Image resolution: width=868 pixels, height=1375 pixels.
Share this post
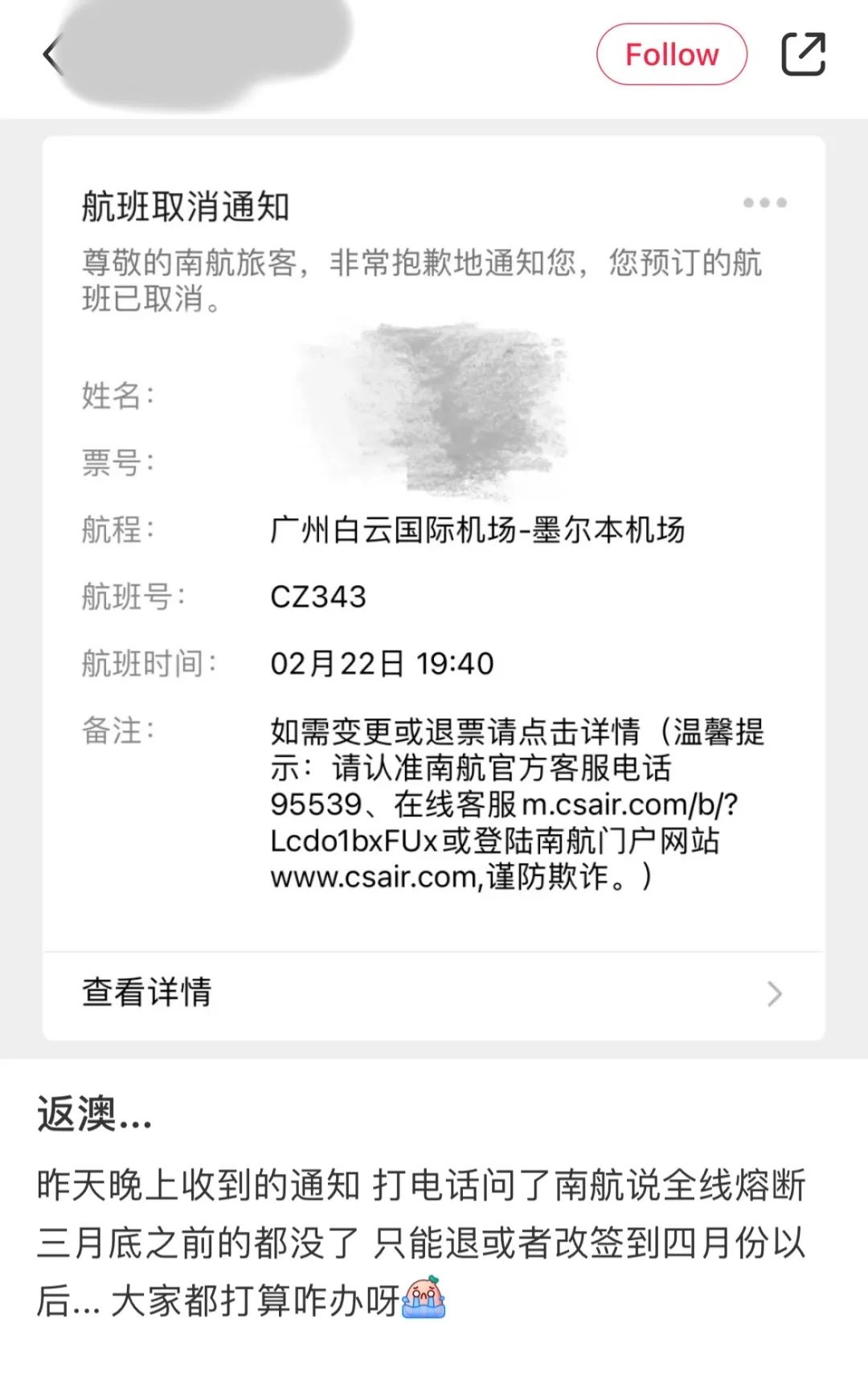pyautogui.click(x=803, y=55)
